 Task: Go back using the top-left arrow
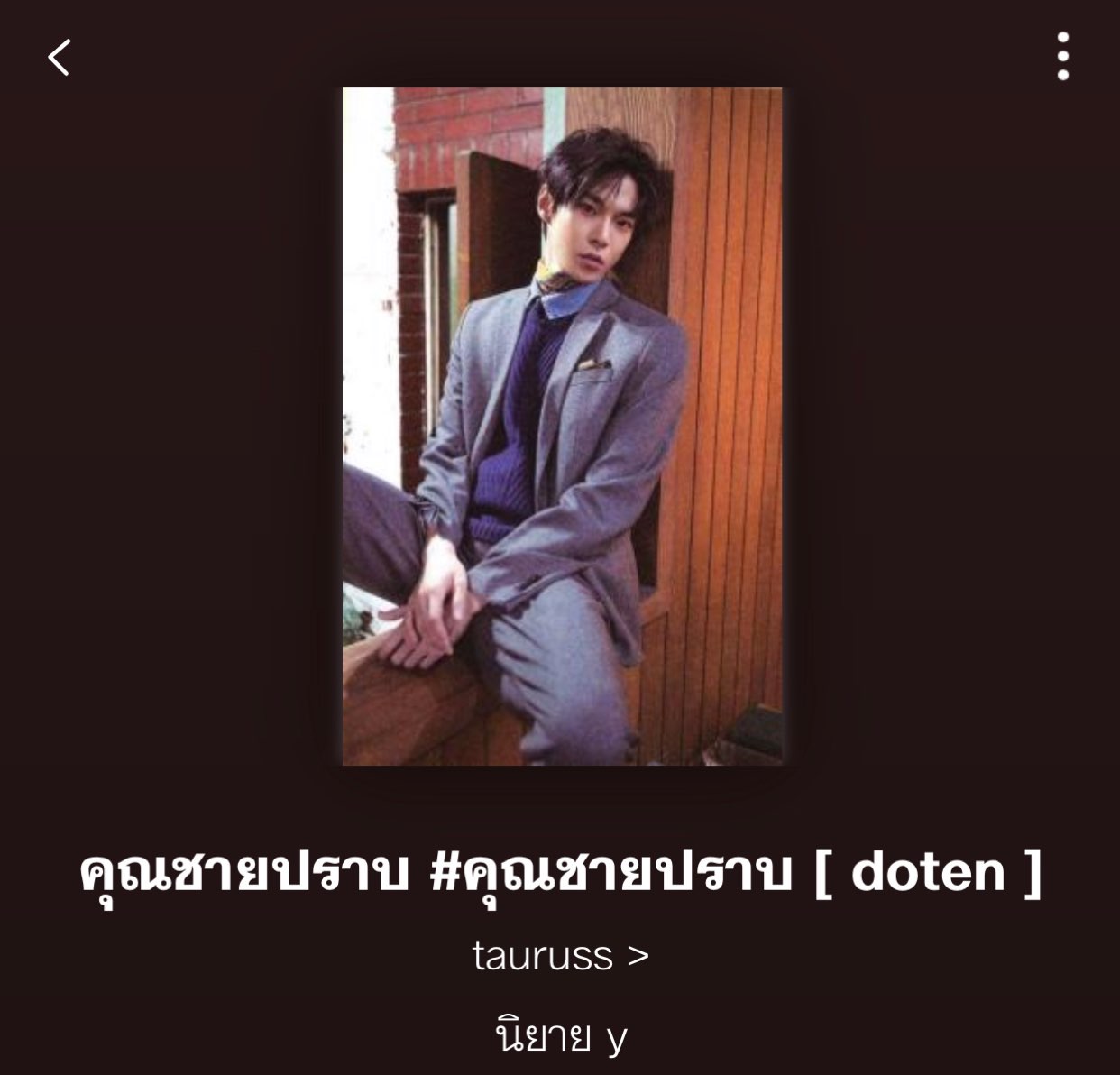tap(59, 58)
